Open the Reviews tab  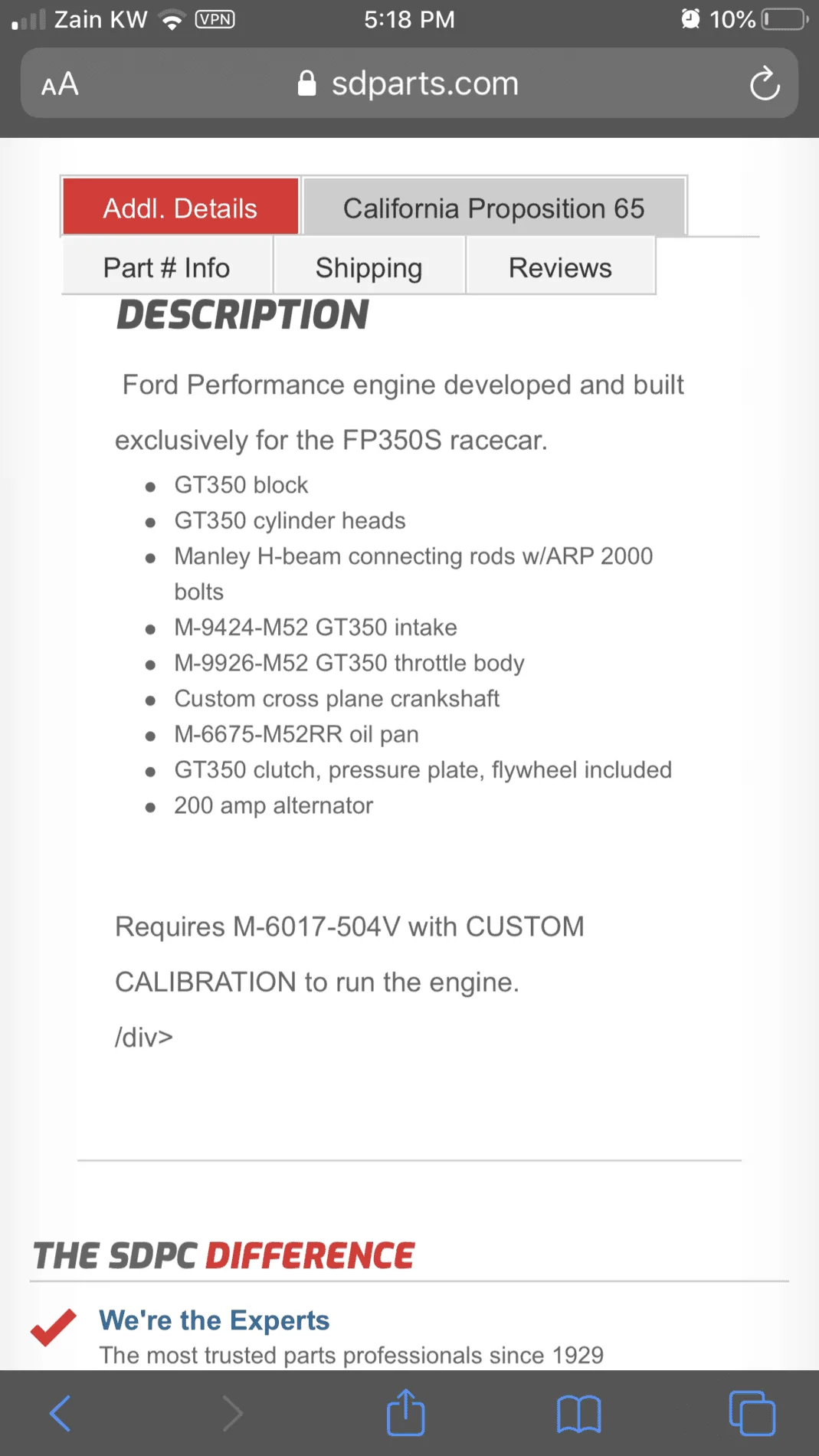click(x=561, y=267)
